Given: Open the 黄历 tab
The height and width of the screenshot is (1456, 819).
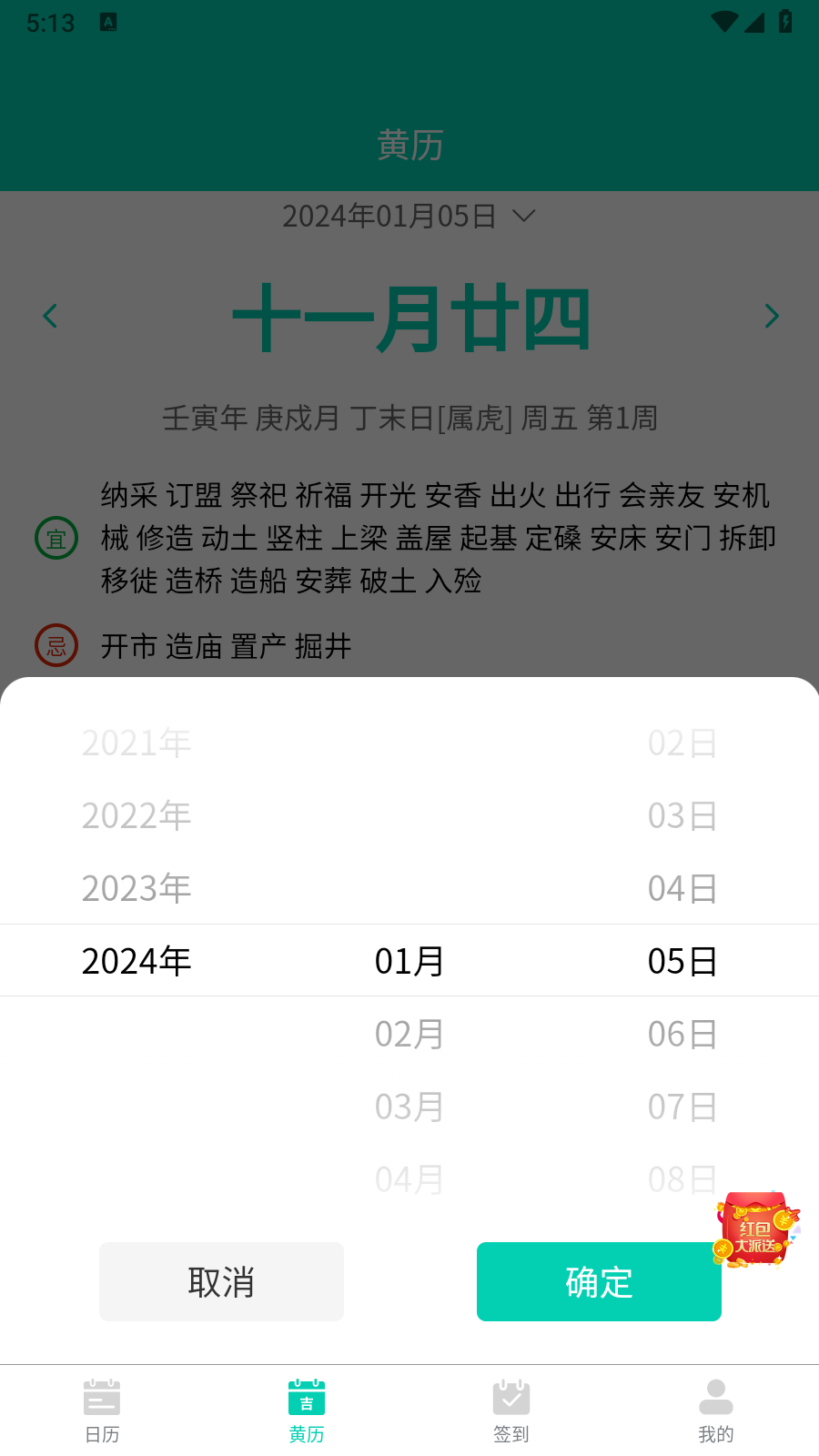Looking at the screenshot, I should (x=307, y=1410).
